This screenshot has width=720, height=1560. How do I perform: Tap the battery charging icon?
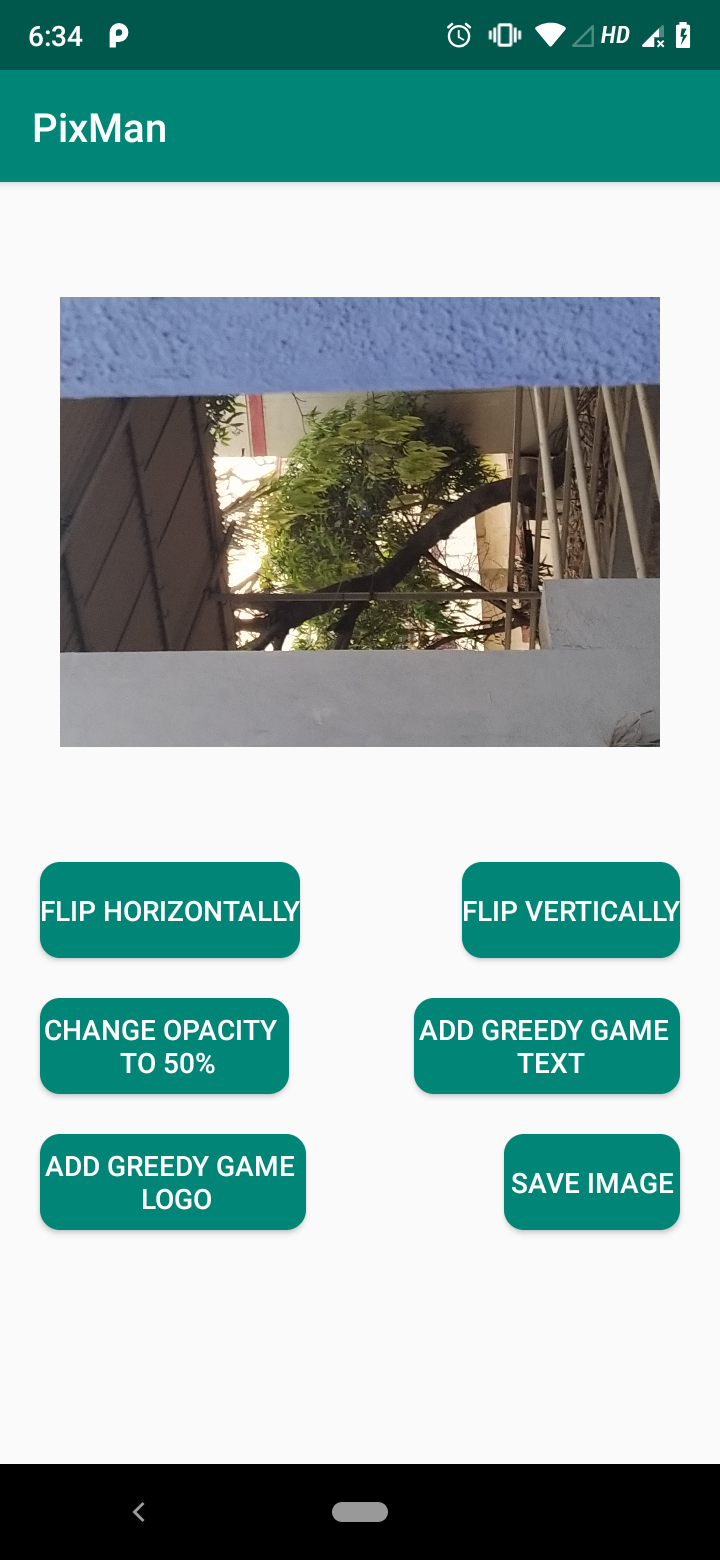click(x=685, y=34)
